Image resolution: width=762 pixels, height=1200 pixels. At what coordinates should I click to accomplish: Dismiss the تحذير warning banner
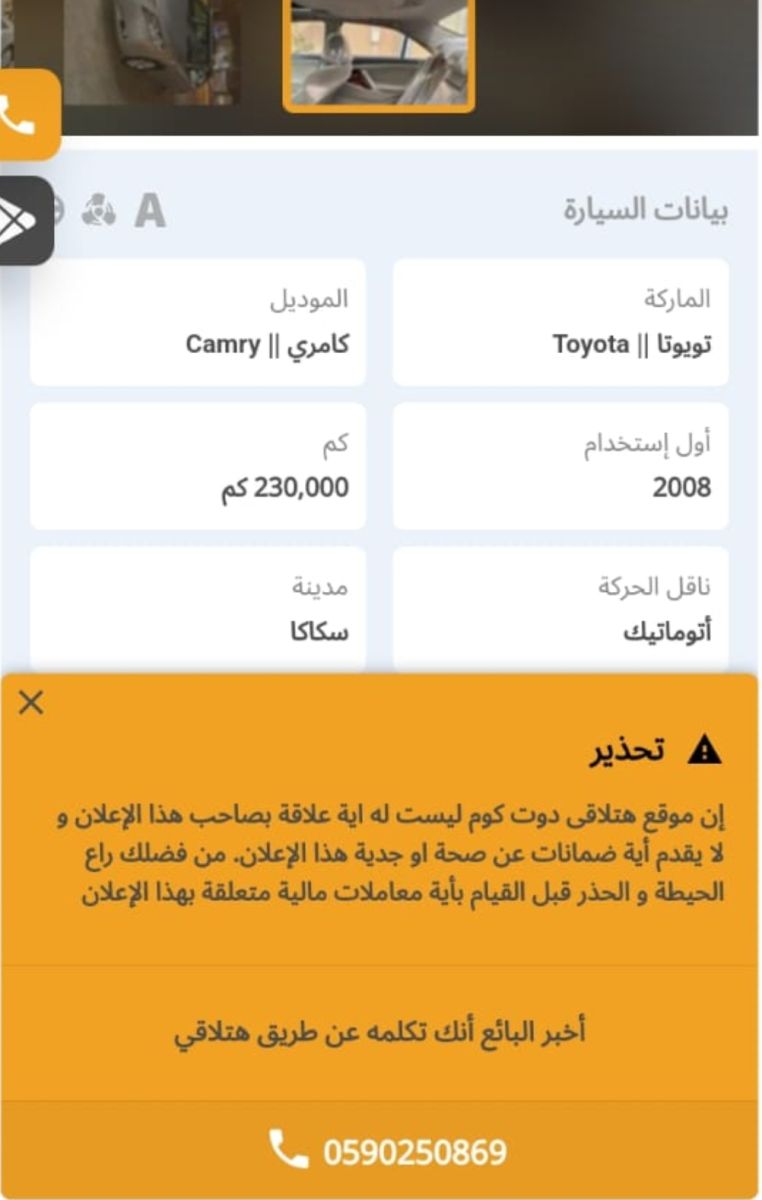[x=32, y=701]
